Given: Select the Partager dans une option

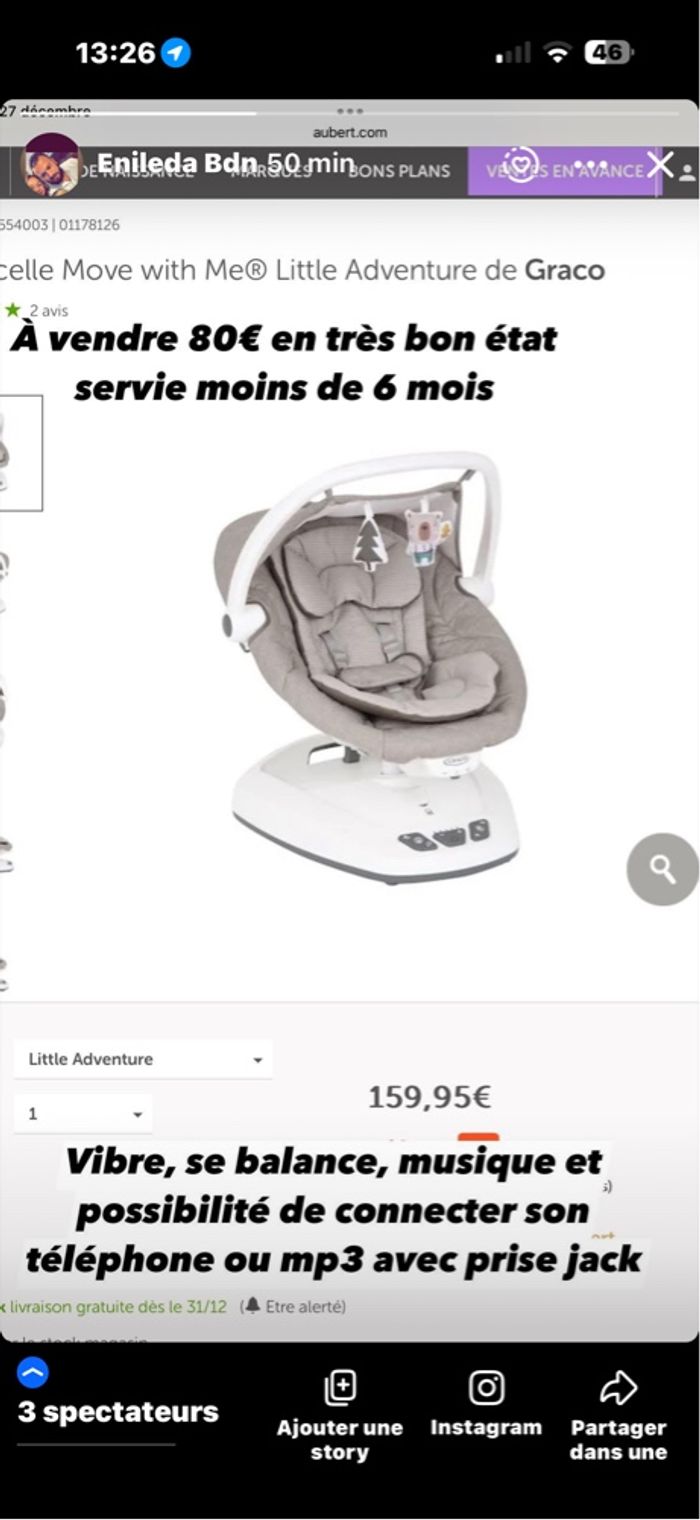Looking at the screenshot, I should 618,1415.
